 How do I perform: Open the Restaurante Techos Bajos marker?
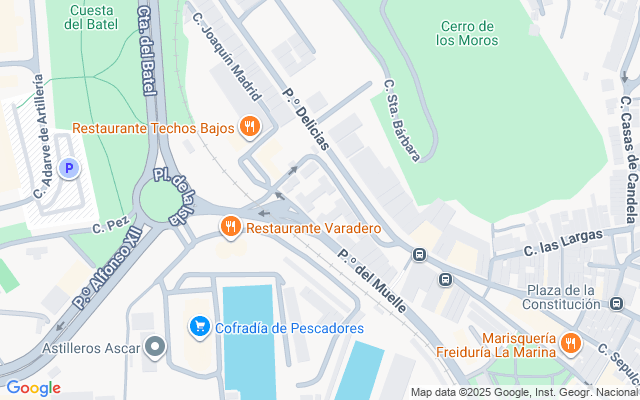(250, 128)
